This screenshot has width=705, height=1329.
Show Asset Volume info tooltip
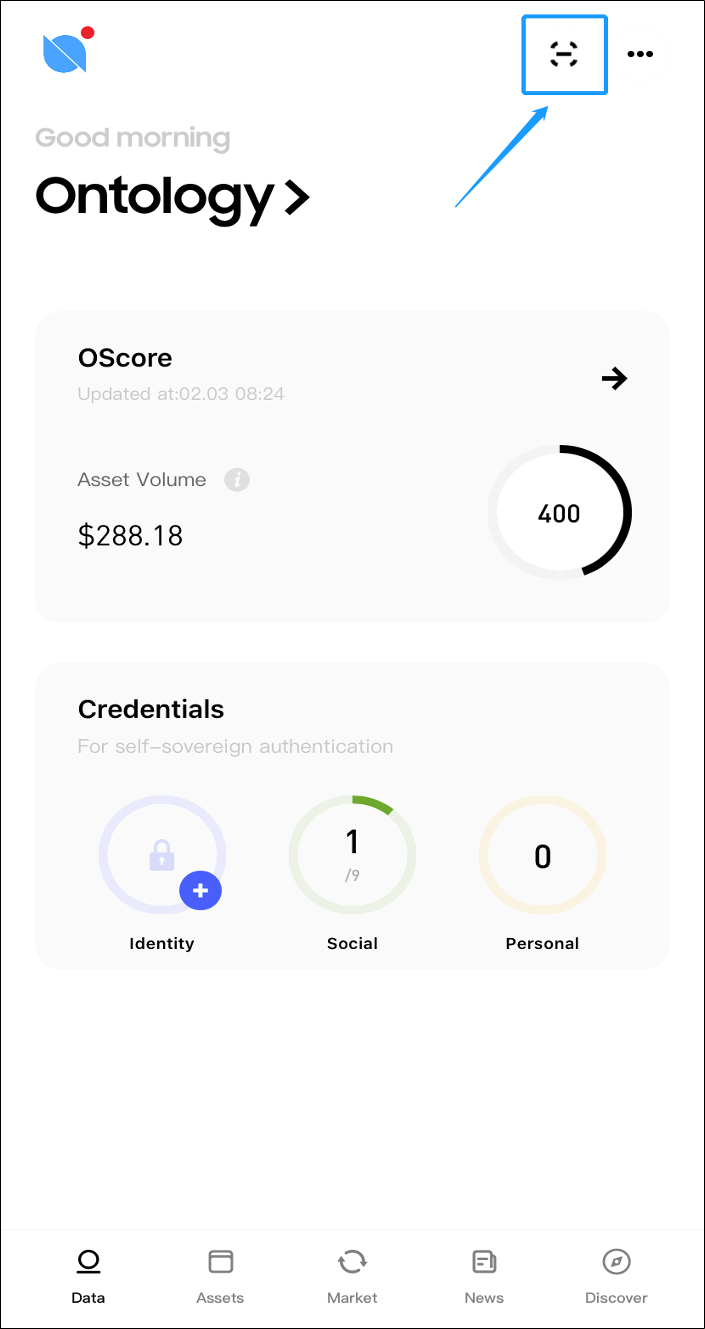(x=237, y=480)
